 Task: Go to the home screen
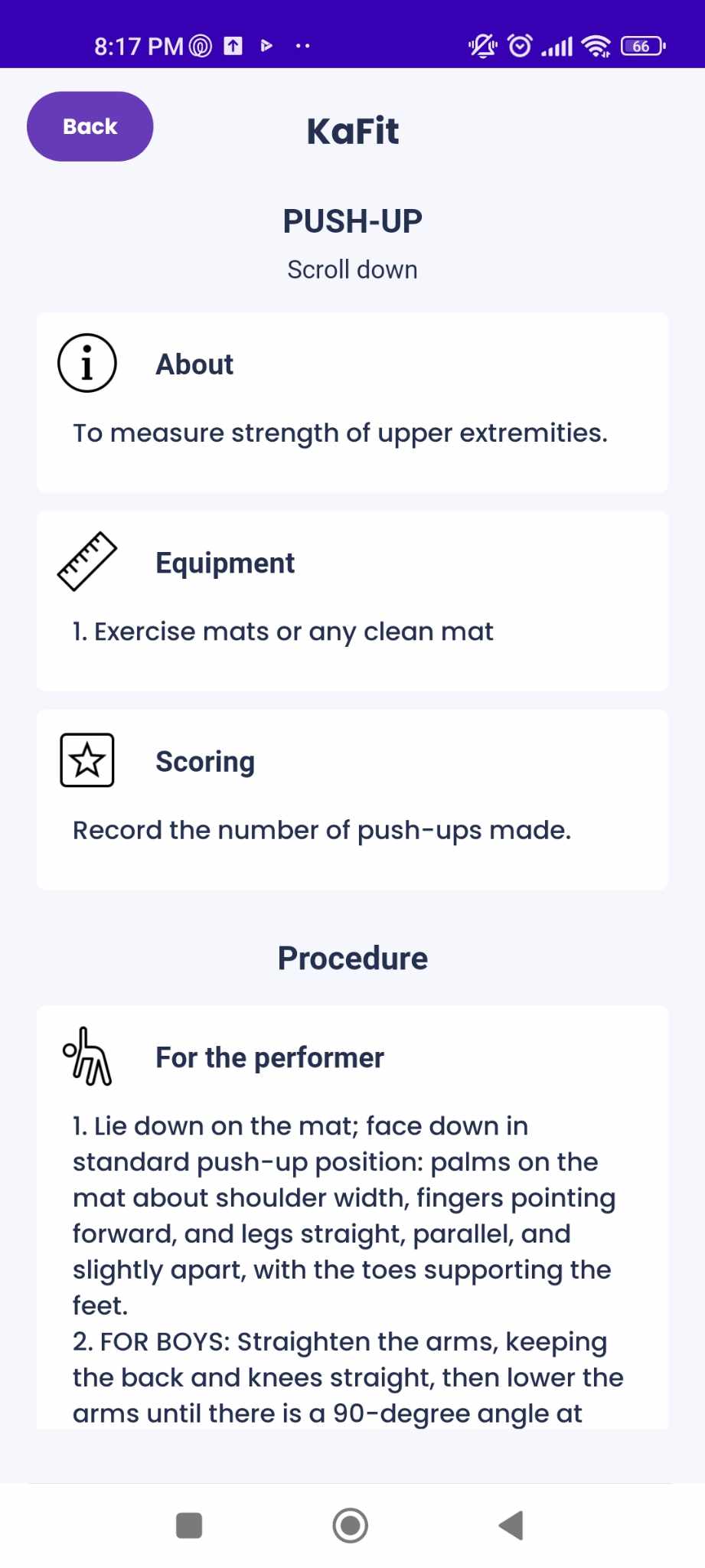pyautogui.click(x=351, y=1525)
